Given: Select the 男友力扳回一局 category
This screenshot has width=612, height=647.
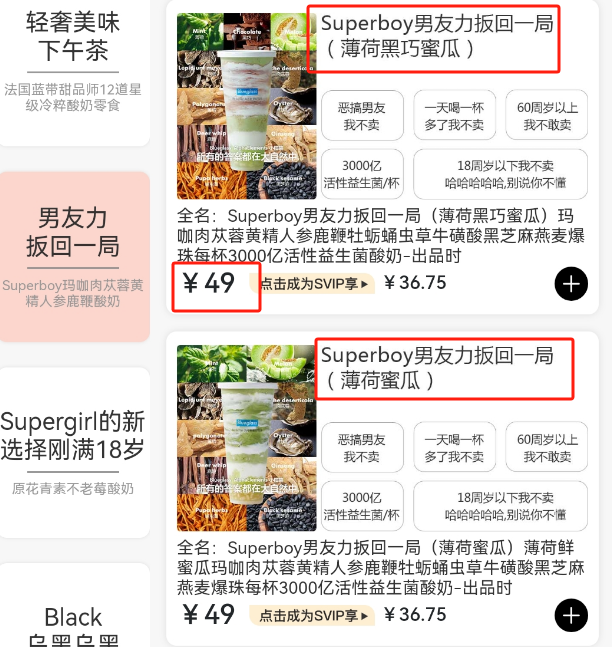Looking at the screenshot, I should [x=74, y=255].
